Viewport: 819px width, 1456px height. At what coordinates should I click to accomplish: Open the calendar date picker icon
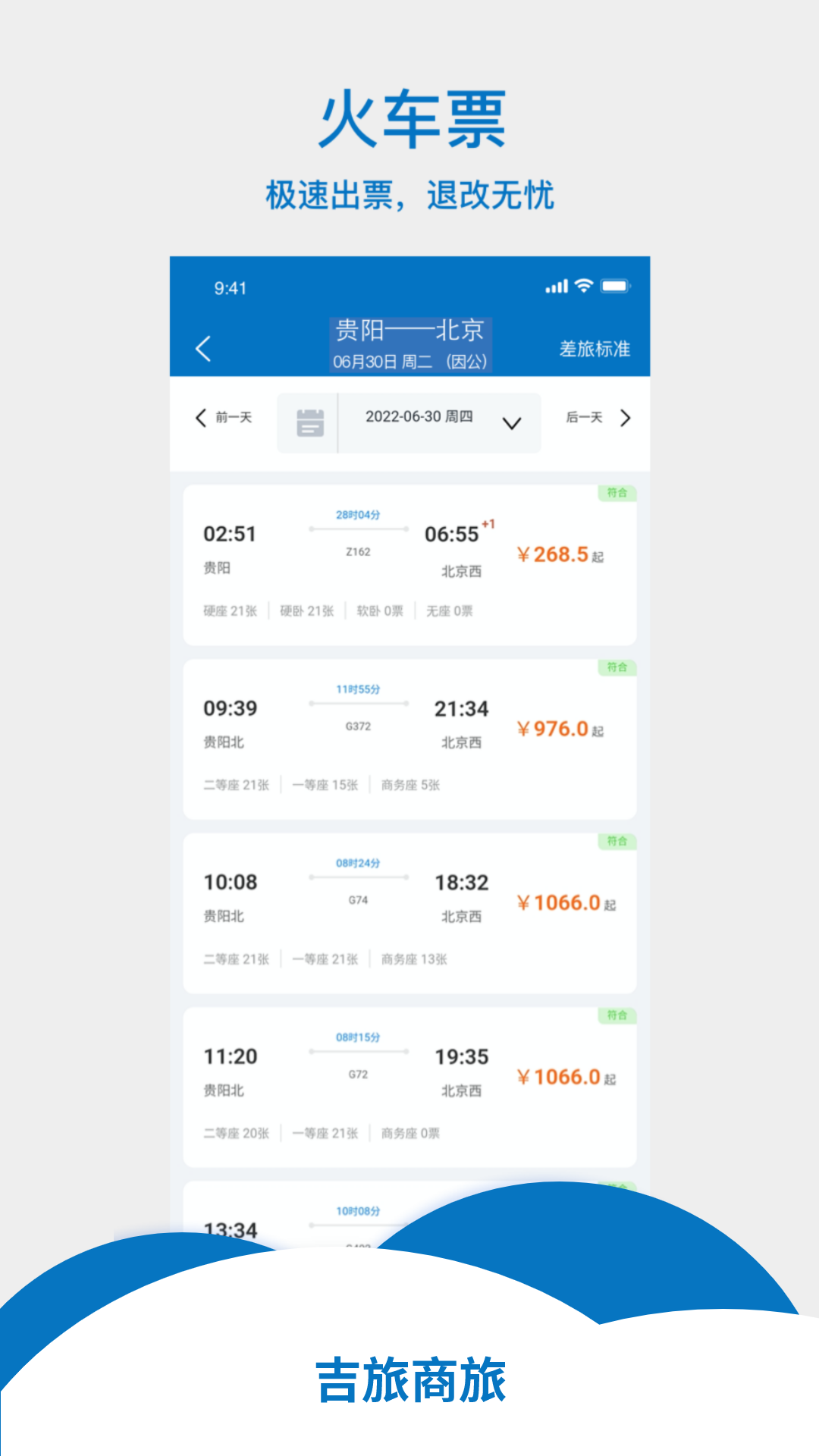tap(309, 422)
